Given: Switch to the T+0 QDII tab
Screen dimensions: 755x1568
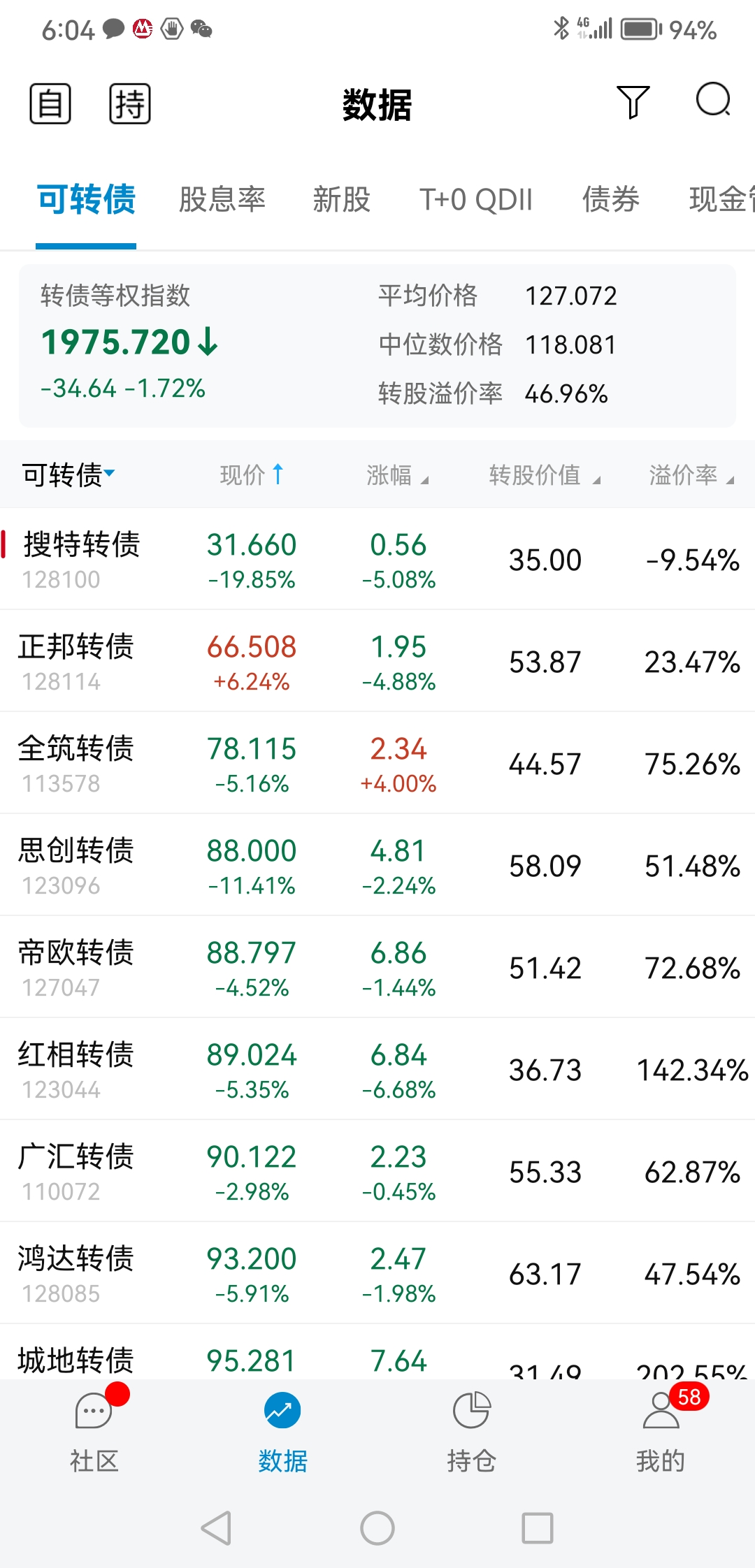Looking at the screenshot, I should [x=476, y=200].
